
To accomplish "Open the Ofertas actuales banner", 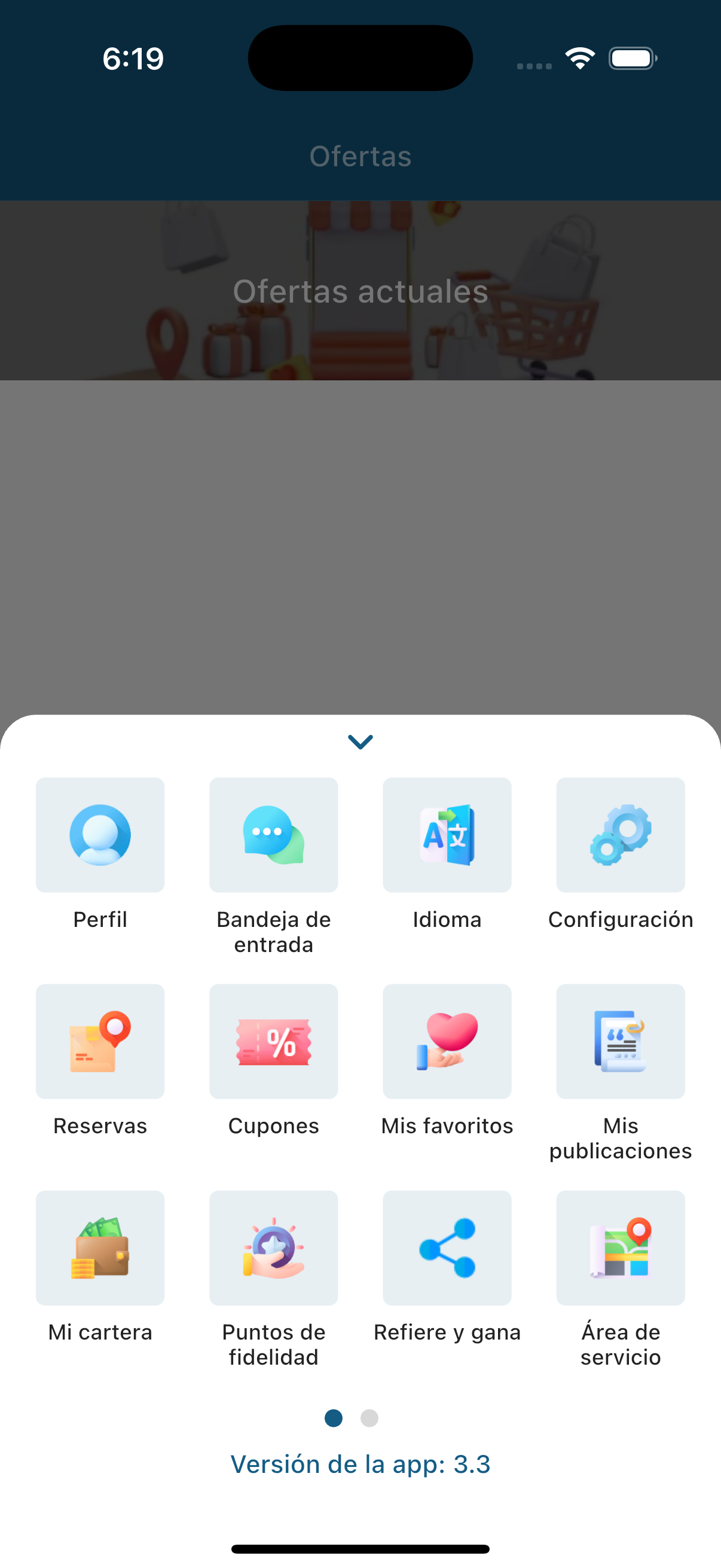I will tap(360, 292).
